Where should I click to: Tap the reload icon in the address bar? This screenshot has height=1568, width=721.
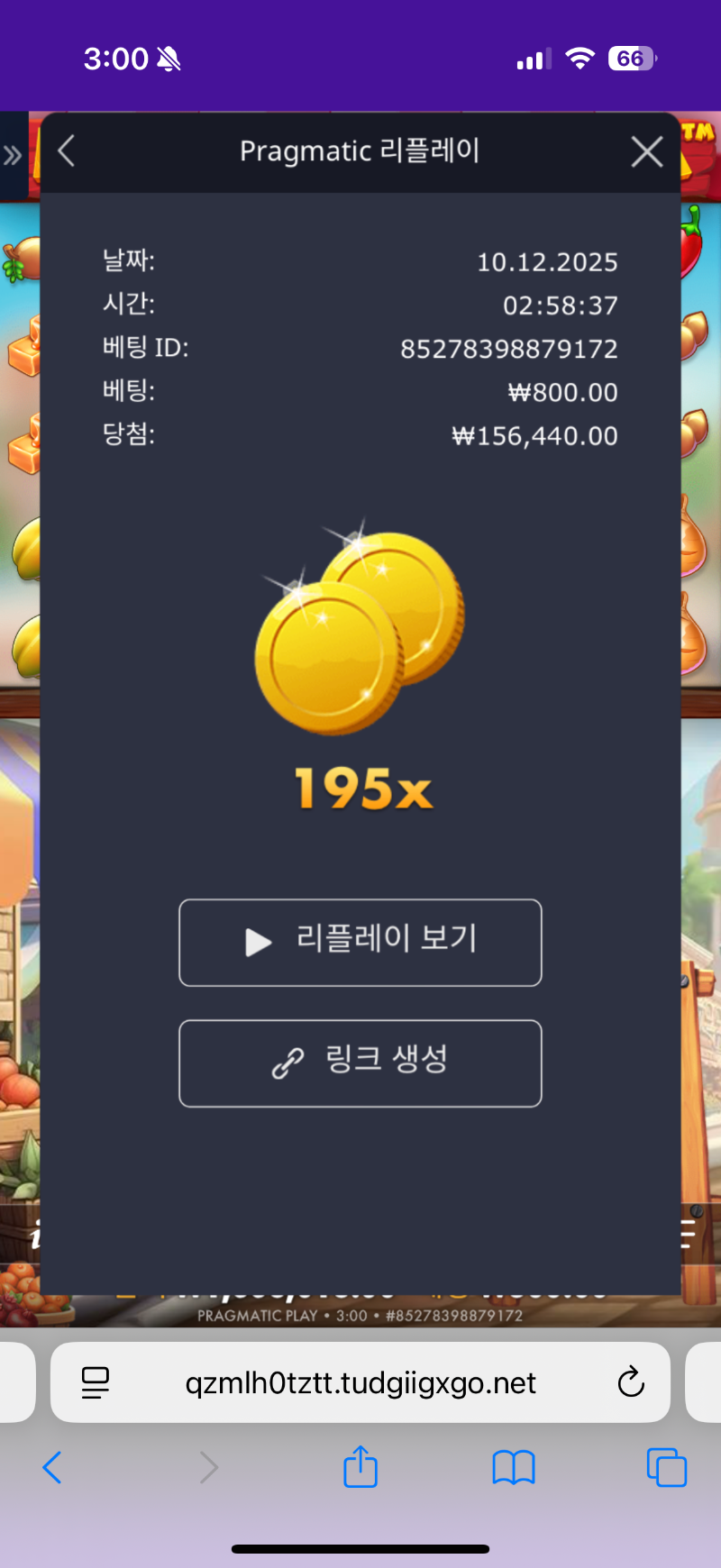click(x=630, y=1381)
